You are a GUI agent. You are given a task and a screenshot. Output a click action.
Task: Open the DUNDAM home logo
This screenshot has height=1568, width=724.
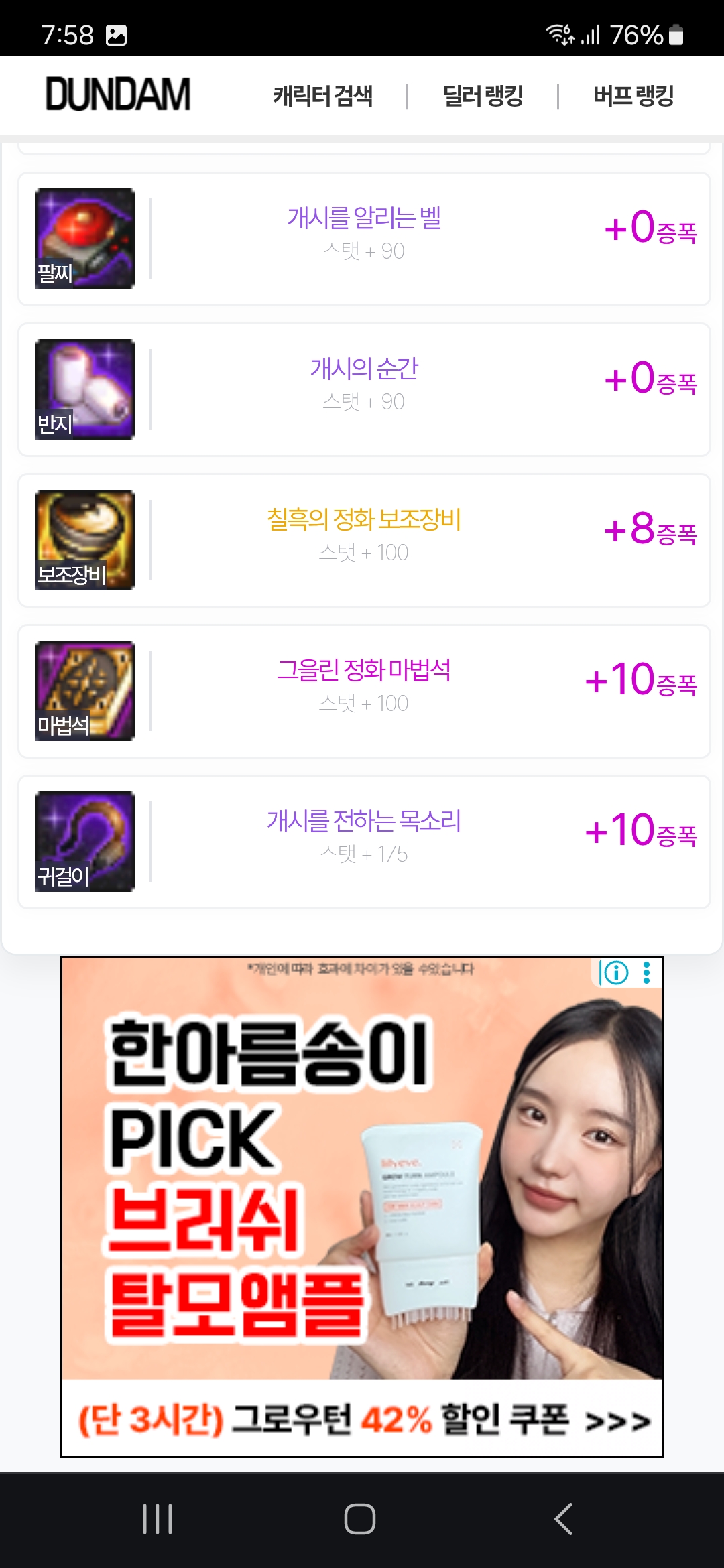(118, 94)
